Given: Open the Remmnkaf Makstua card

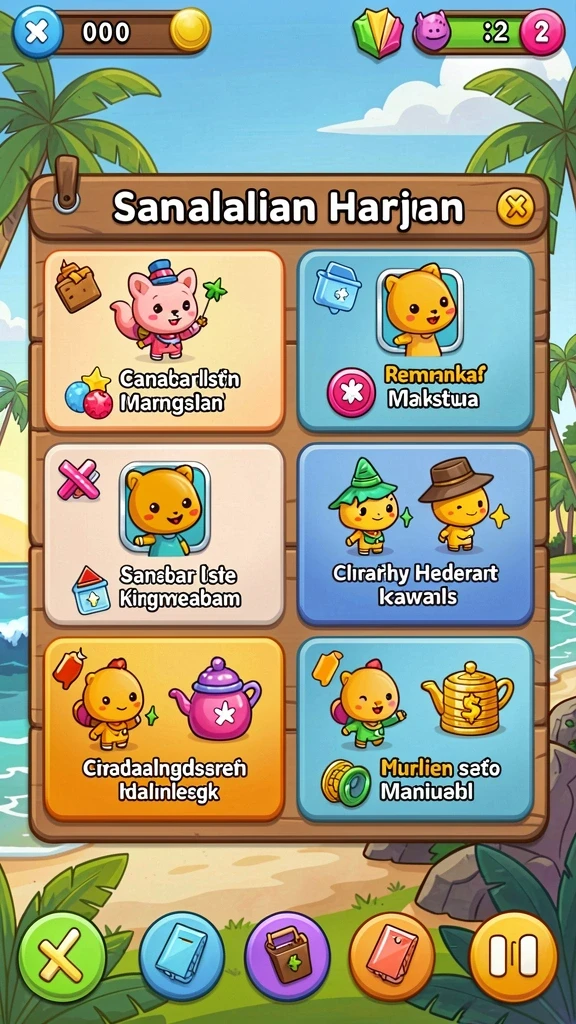Looking at the screenshot, I should coord(415,340).
